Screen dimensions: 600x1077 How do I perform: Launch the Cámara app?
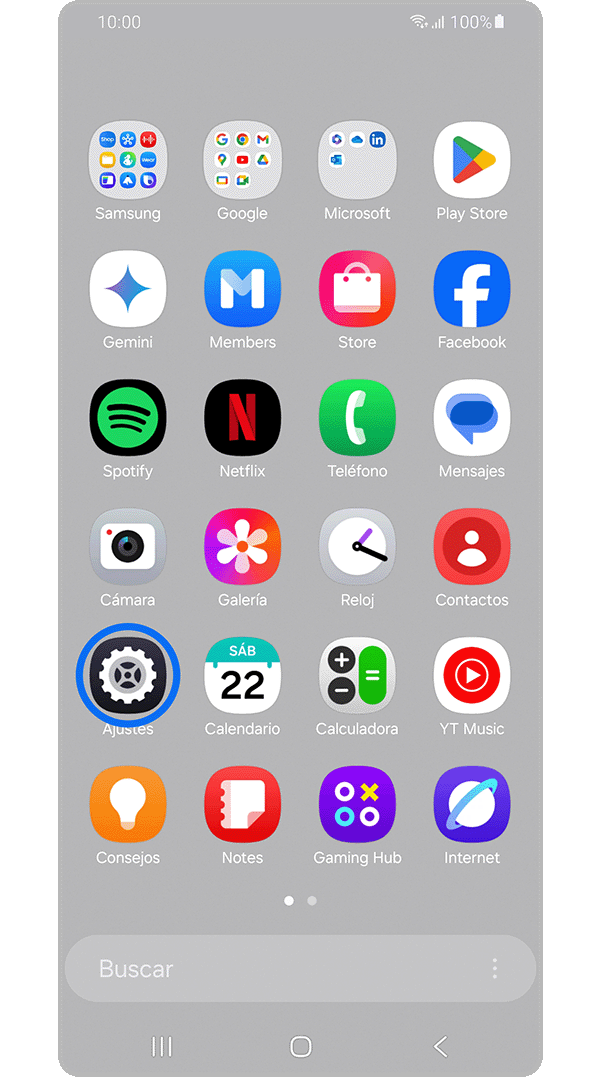click(x=128, y=547)
